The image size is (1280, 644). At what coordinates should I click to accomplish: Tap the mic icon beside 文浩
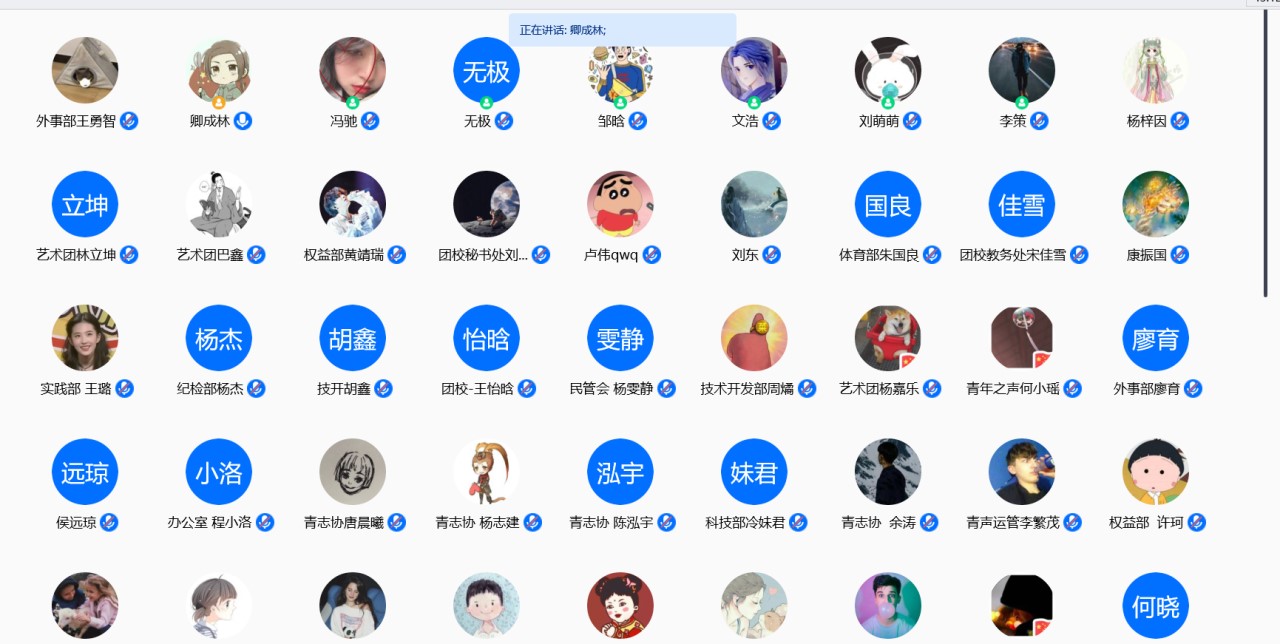coord(771,121)
